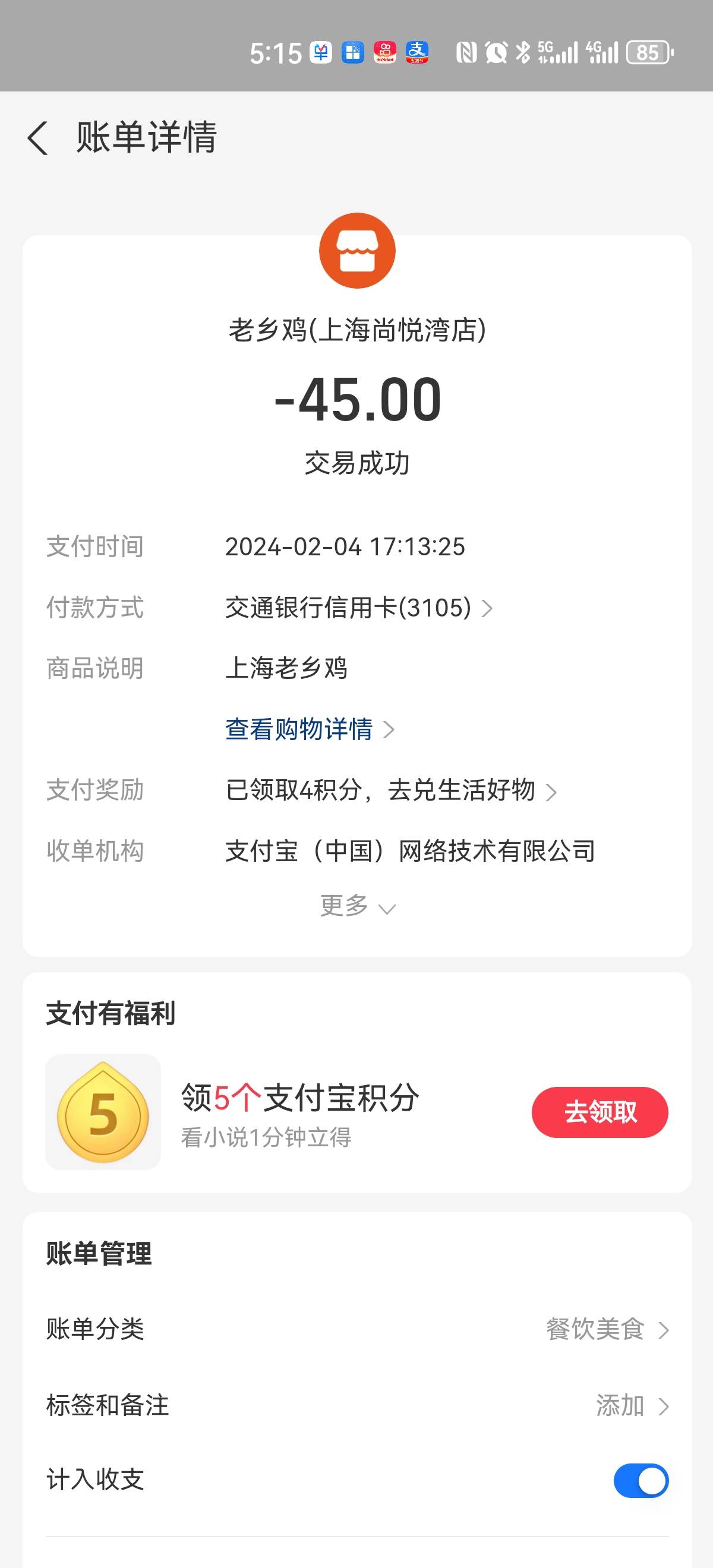Add a note via 标签和备注
This screenshot has height=1568, width=713.
click(x=358, y=1405)
